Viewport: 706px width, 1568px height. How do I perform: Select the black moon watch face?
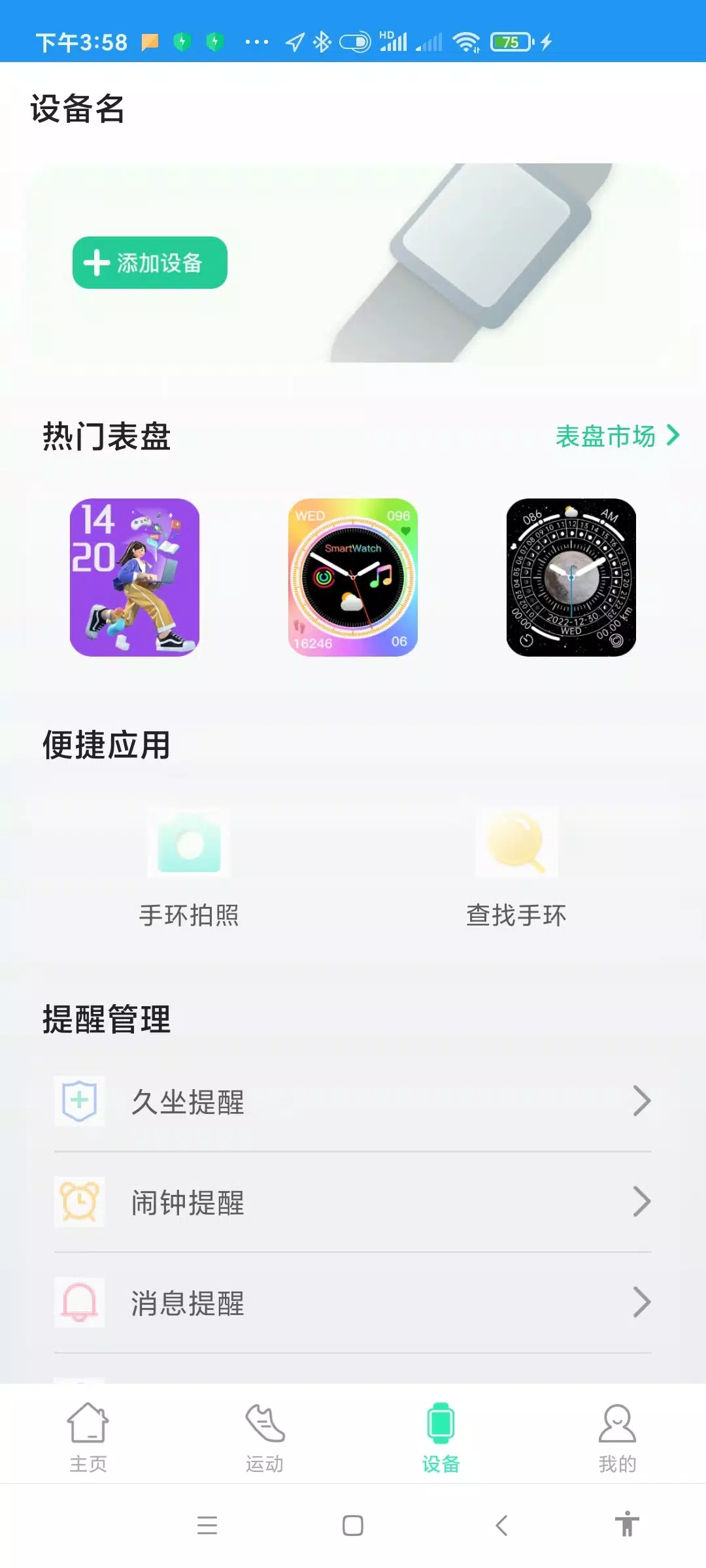571,578
